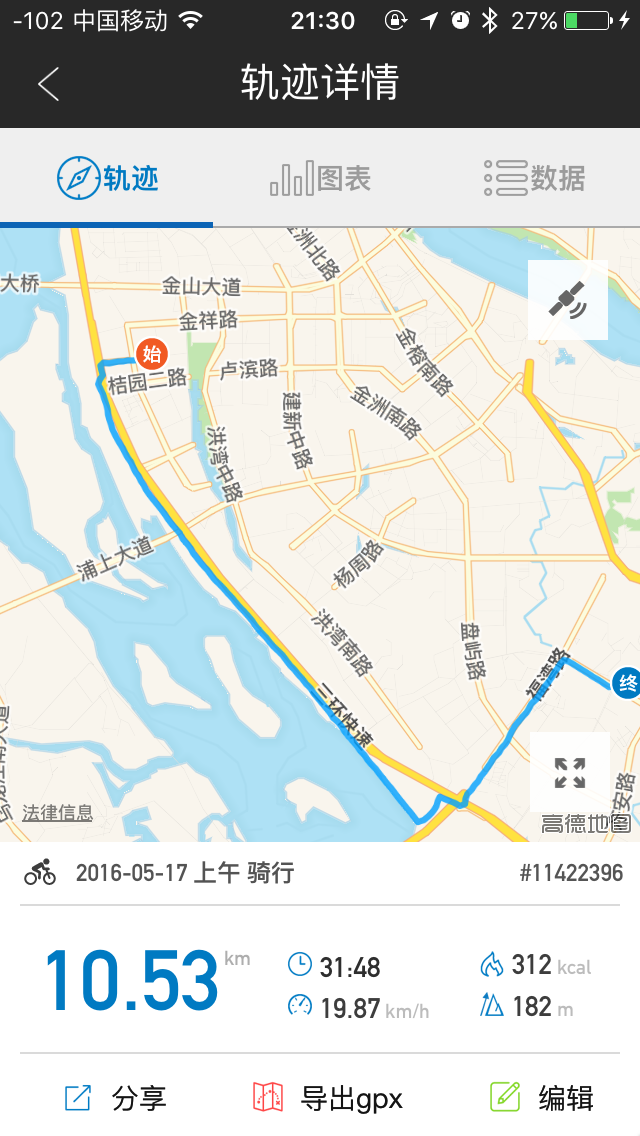Tap the 始 start marker on the map

[151, 354]
